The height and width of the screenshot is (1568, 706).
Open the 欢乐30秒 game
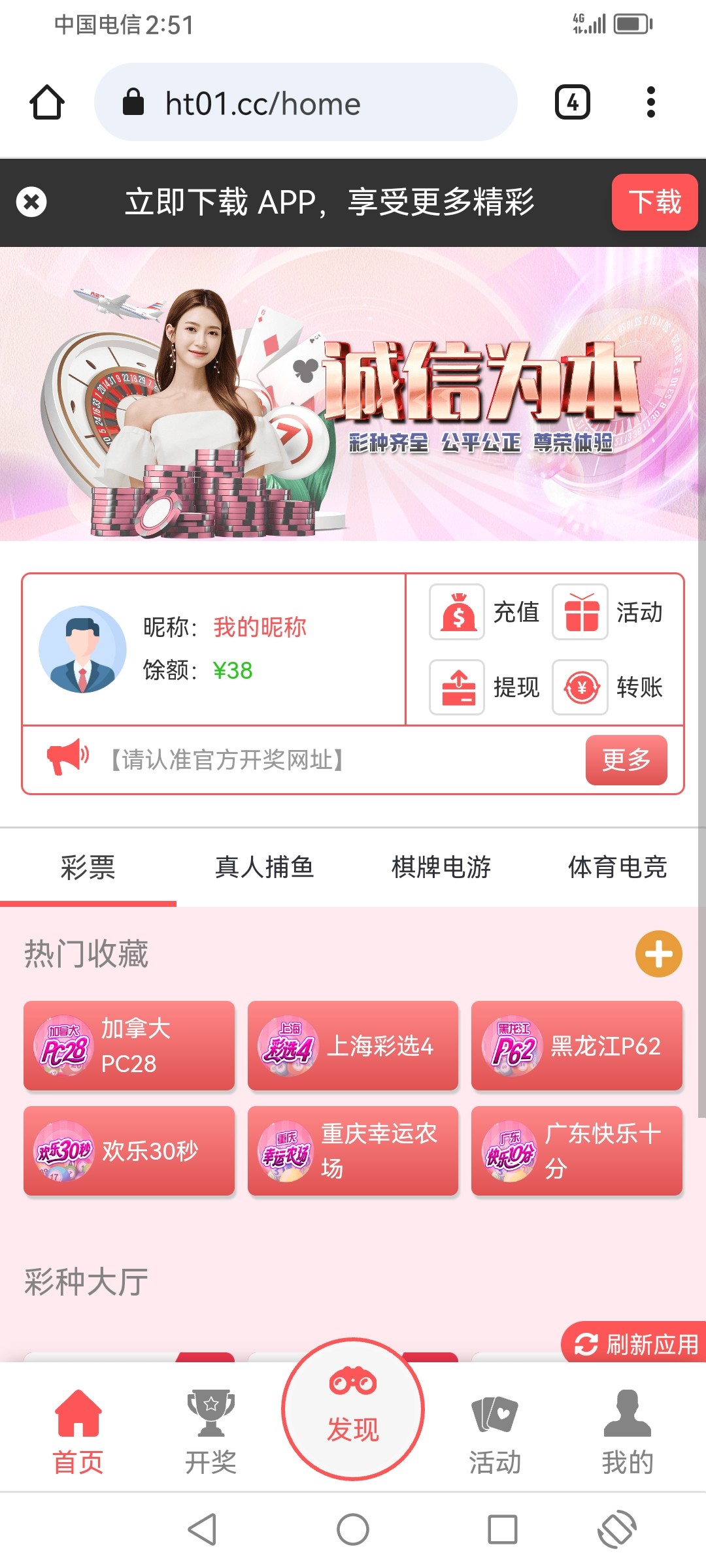[x=129, y=1151]
